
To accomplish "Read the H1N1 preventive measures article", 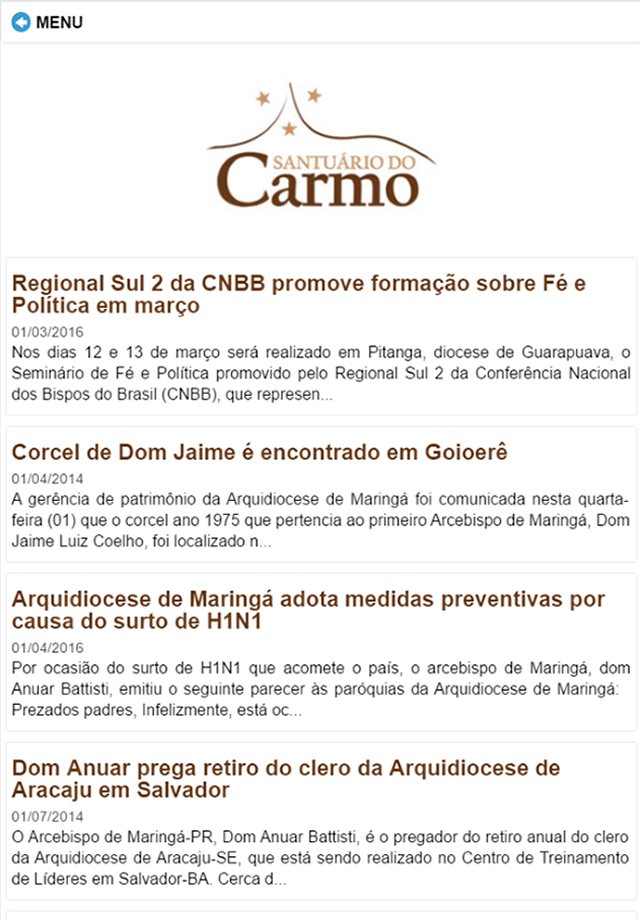I will 308,610.
